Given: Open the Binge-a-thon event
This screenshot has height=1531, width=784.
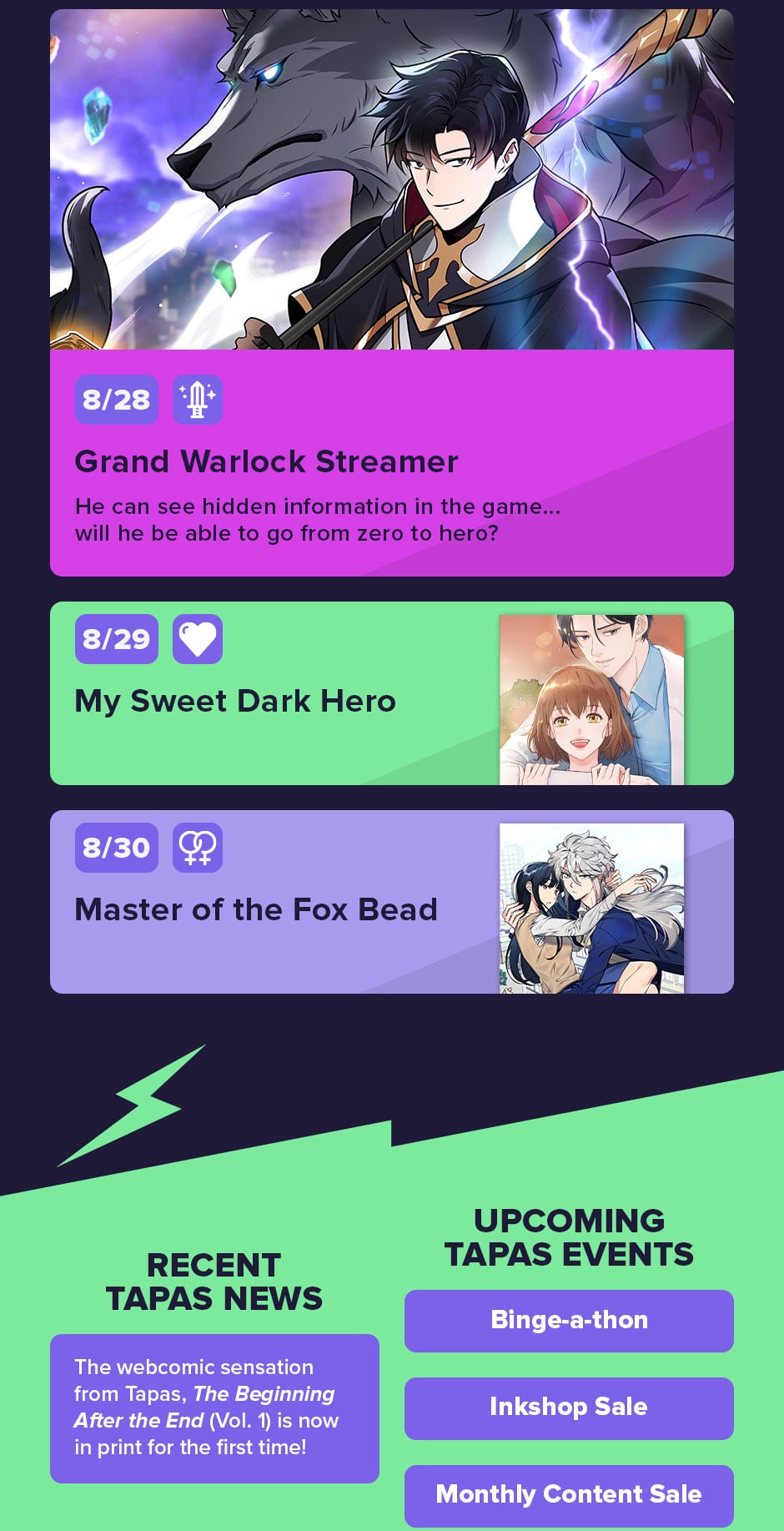Looking at the screenshot, I should (x=569, y=1321).
